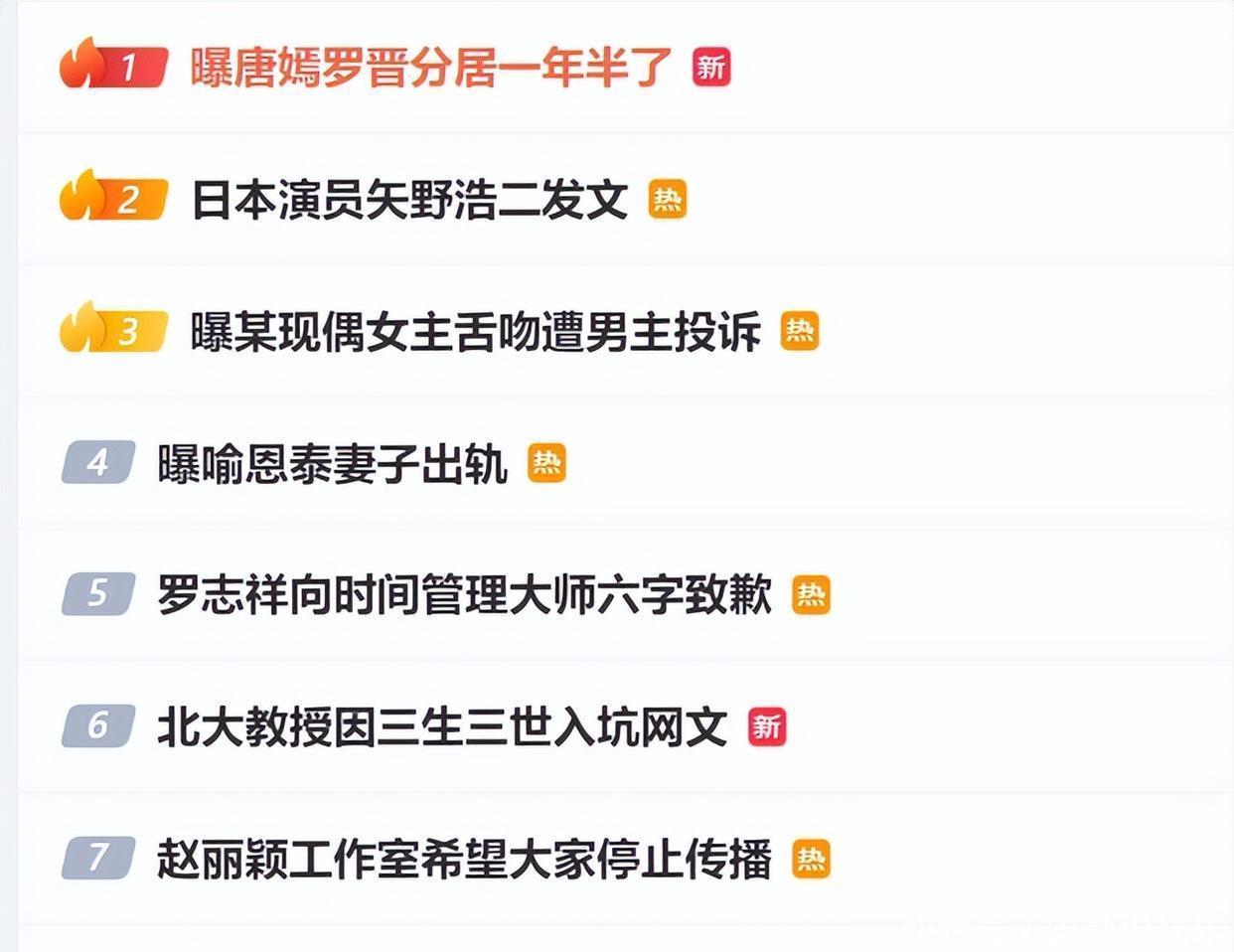Tap 赵丽颖工作室希望大家停止传播
1234x952 pixels.
pyautogui.click(x=464, y=860)
